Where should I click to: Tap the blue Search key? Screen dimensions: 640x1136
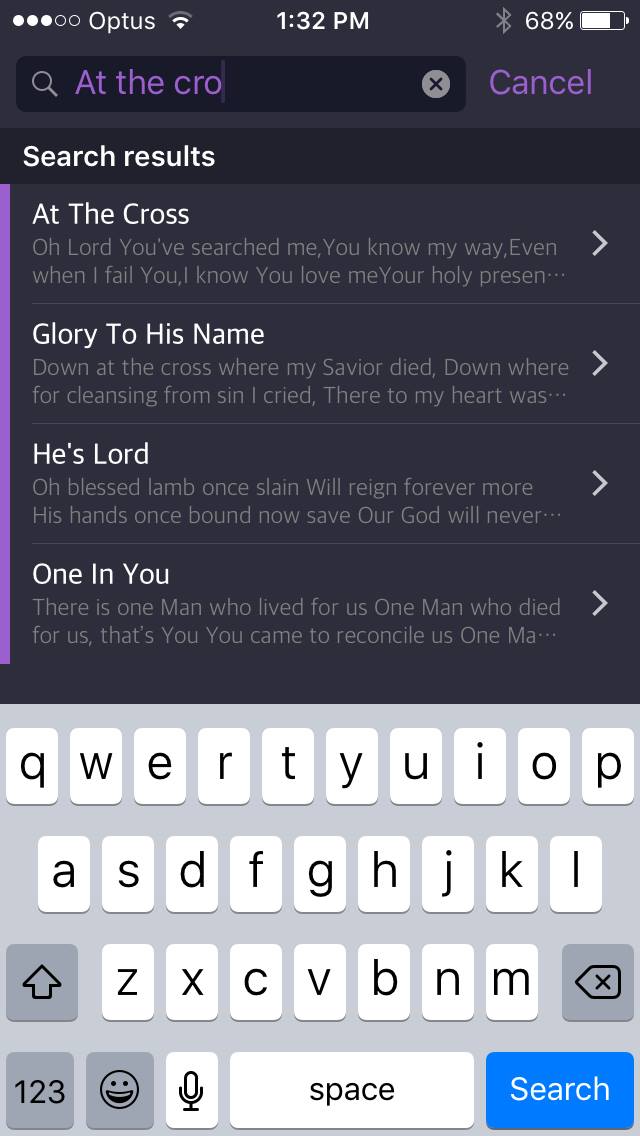(559, 1089)
